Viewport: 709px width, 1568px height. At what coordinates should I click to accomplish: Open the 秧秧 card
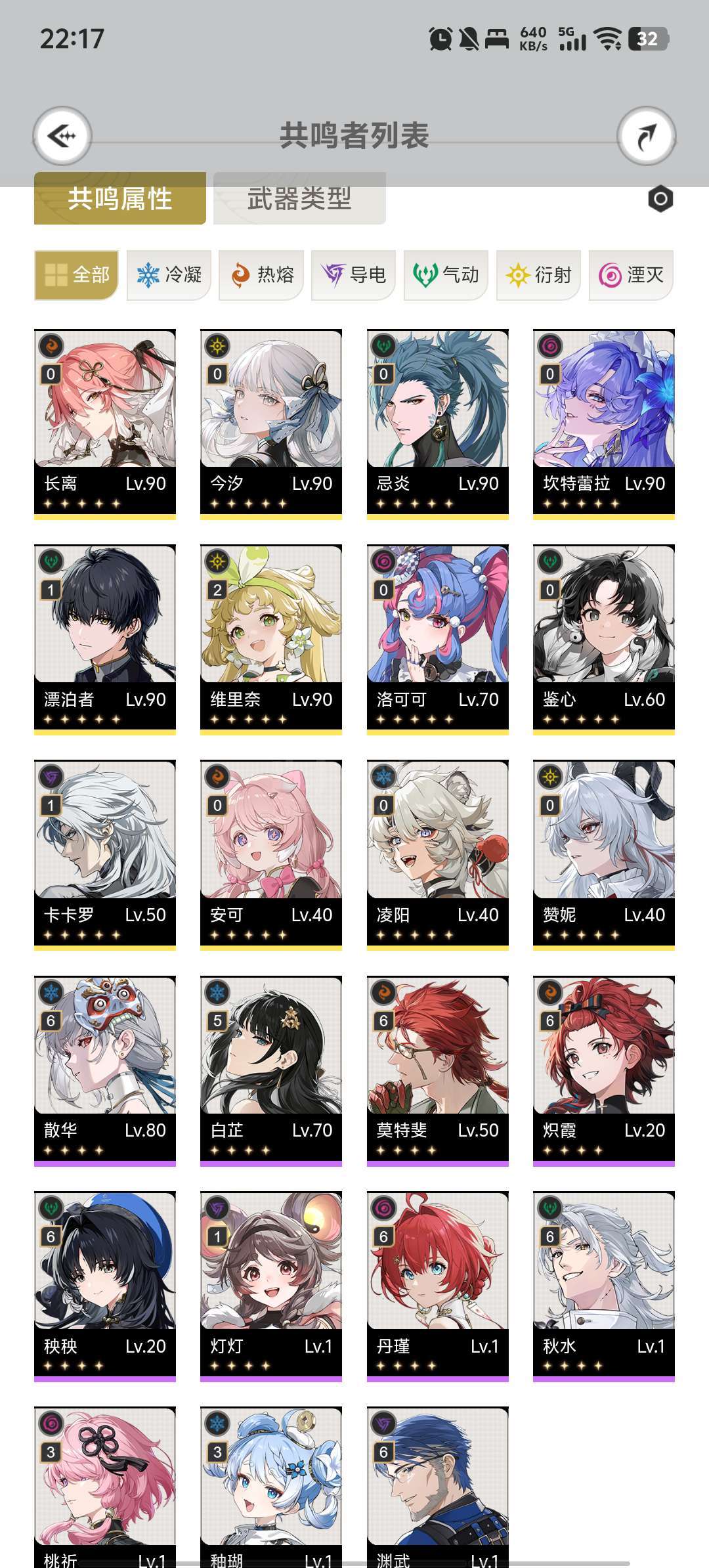[x=105, y=1287]
